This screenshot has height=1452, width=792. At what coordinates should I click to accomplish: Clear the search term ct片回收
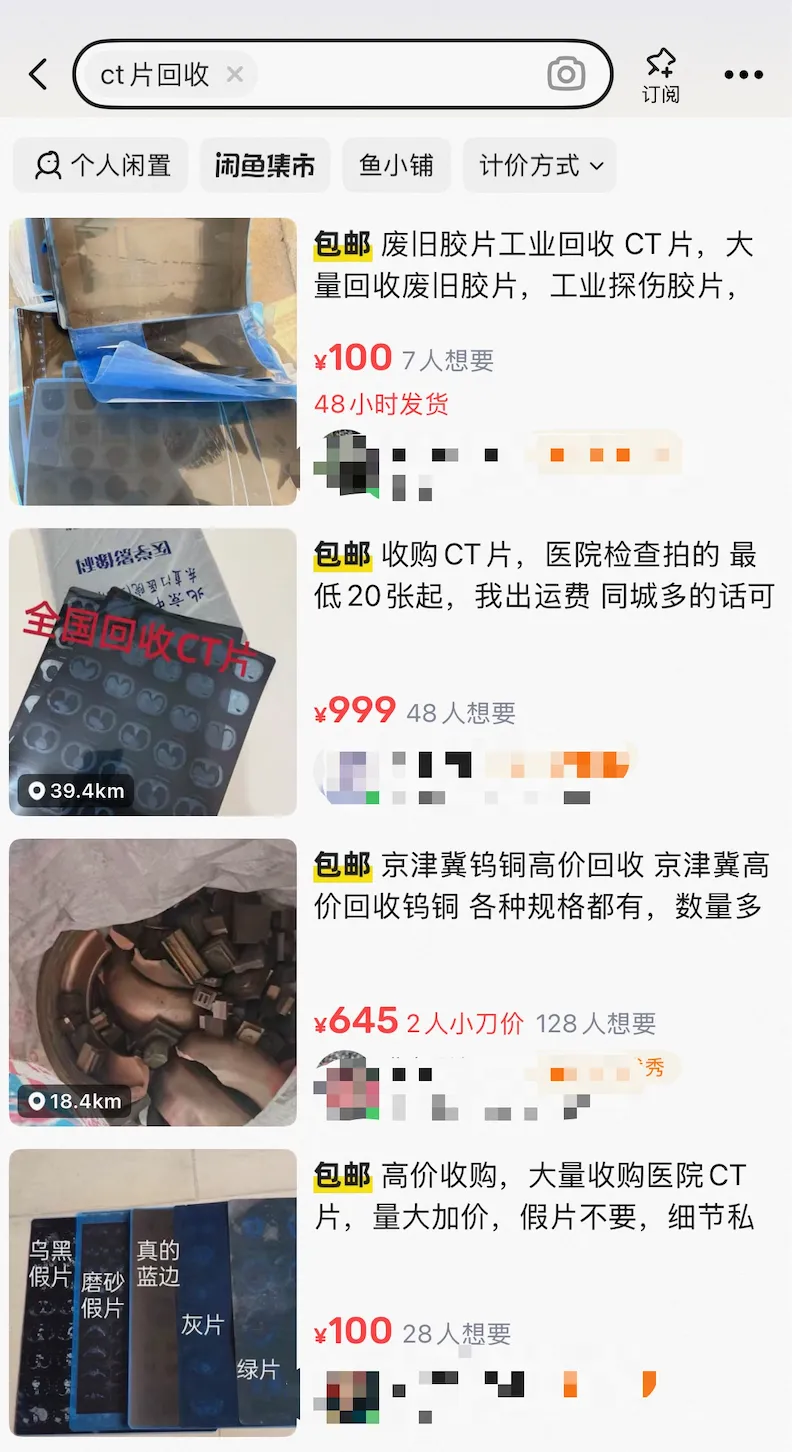tap(235, 74)
